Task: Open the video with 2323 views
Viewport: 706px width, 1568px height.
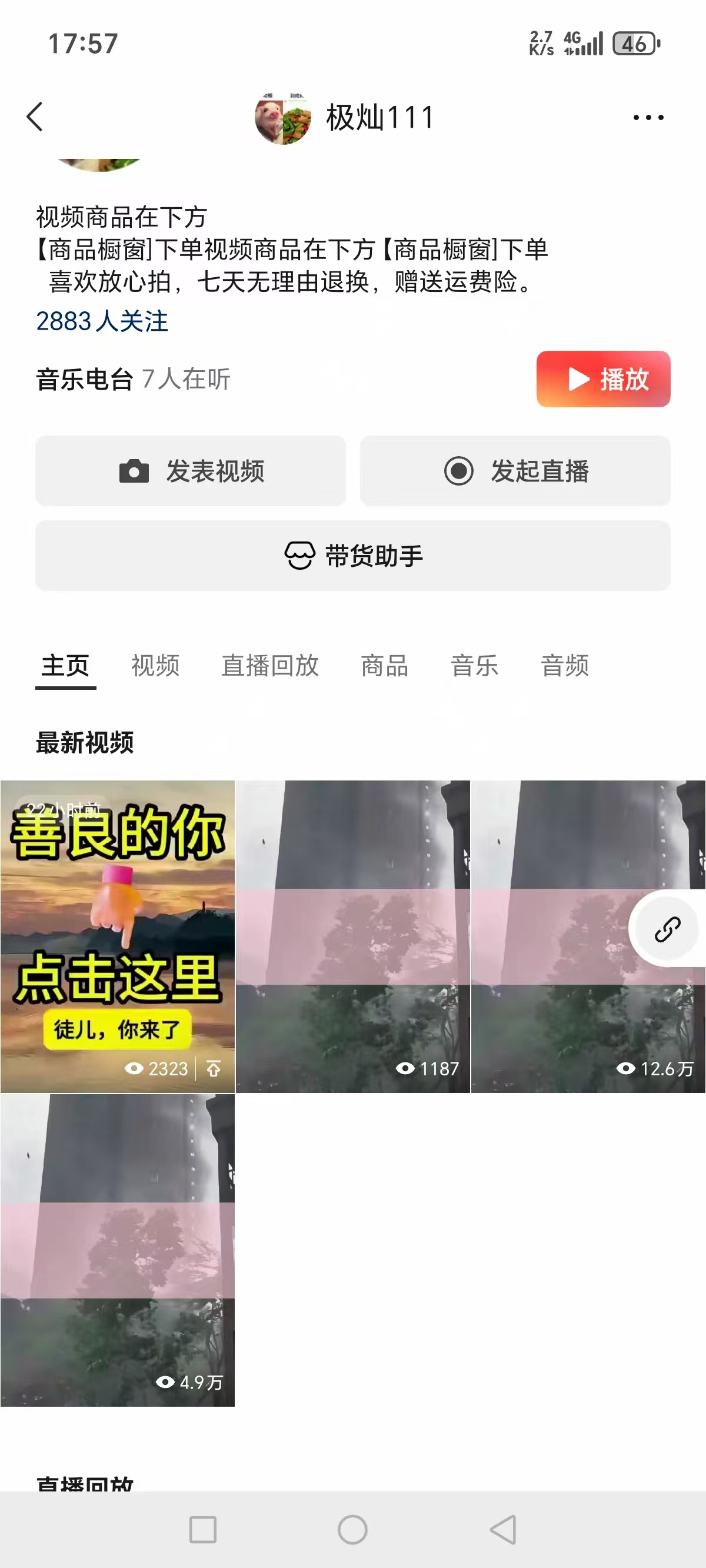Action: pyautogui.click(x=118, y=936)
